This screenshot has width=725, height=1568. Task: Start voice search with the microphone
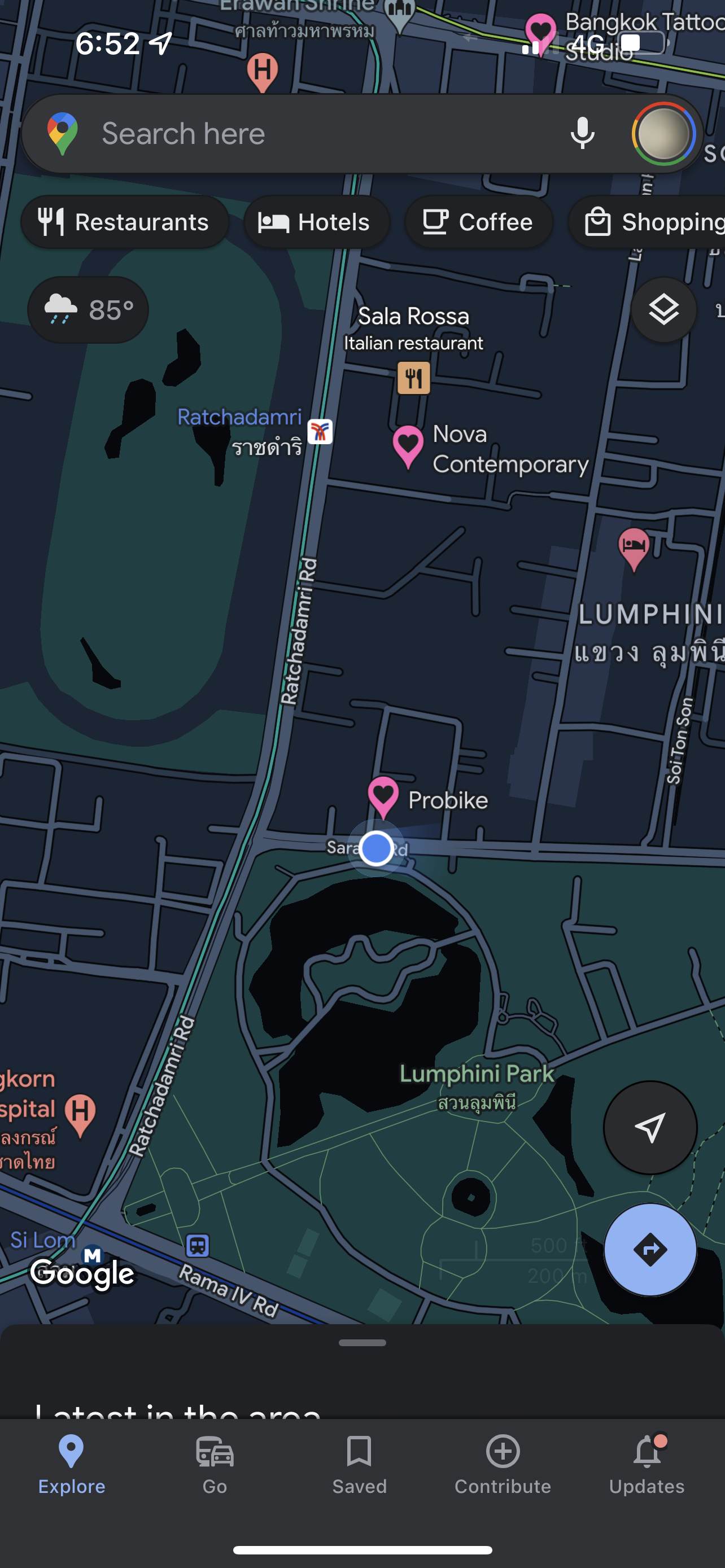[582, 133]
